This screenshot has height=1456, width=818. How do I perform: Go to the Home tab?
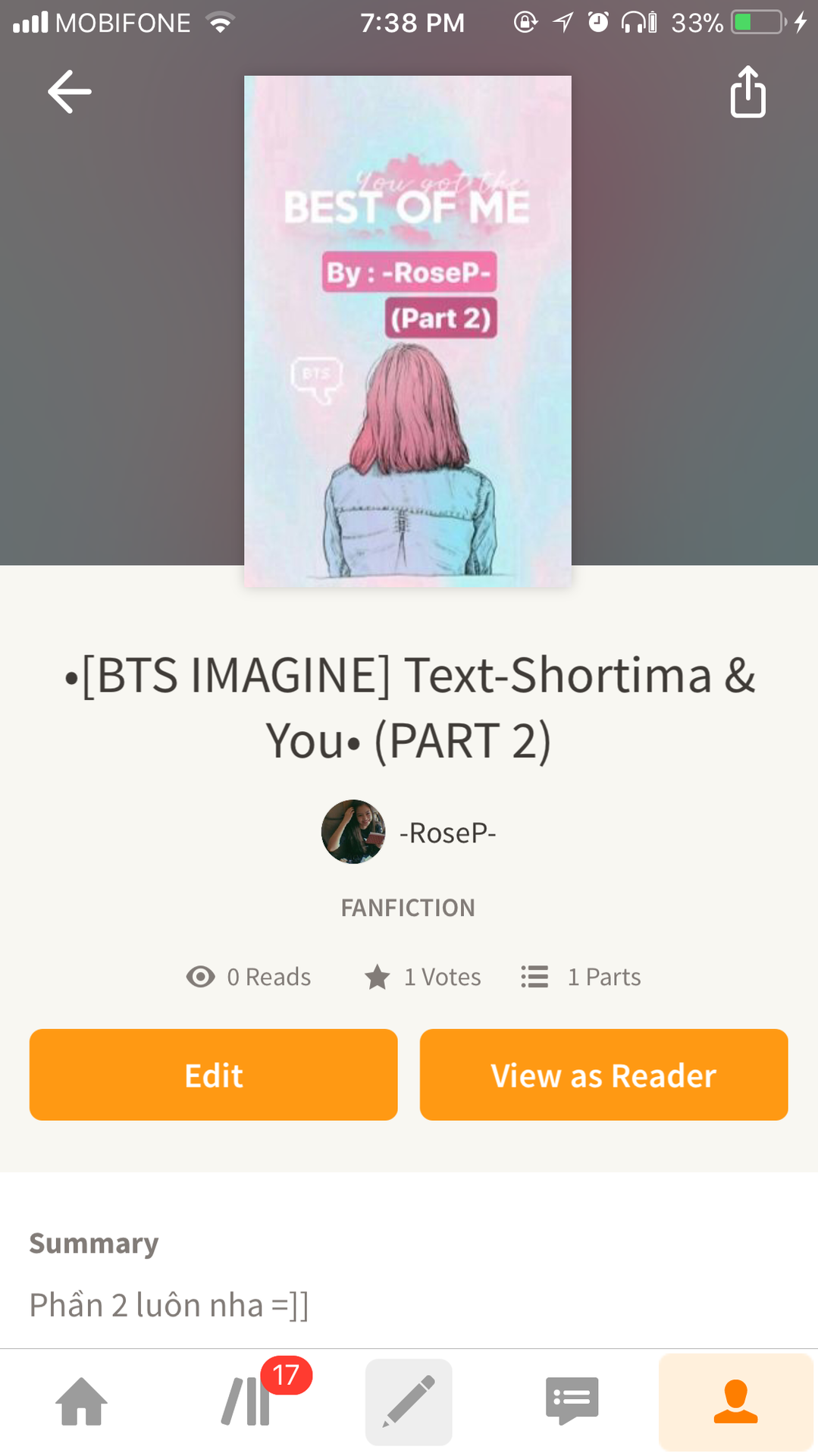point(81,1401)
